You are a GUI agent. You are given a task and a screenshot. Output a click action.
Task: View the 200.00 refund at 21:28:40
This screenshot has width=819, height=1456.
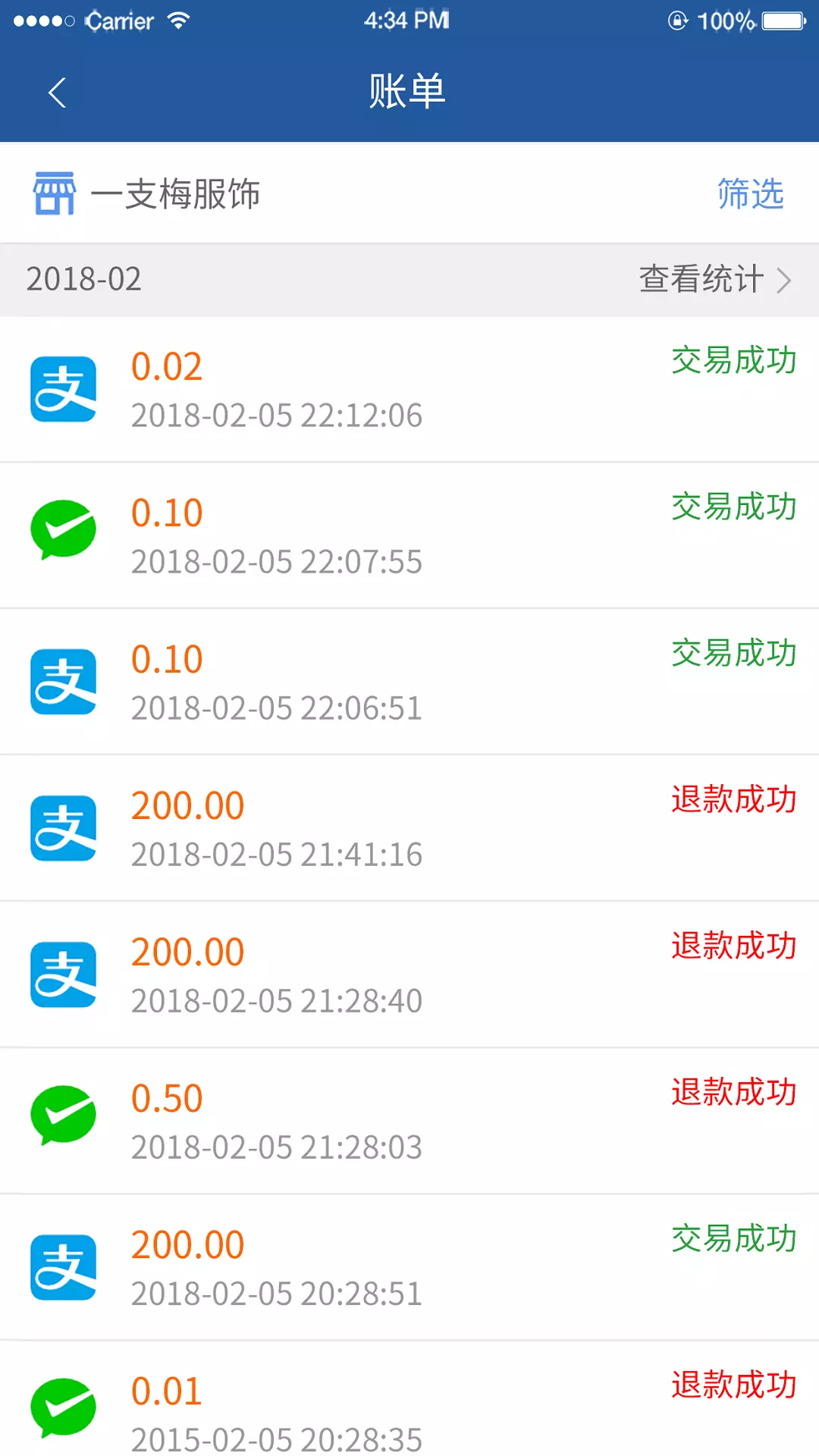click(x=409, y=975)
